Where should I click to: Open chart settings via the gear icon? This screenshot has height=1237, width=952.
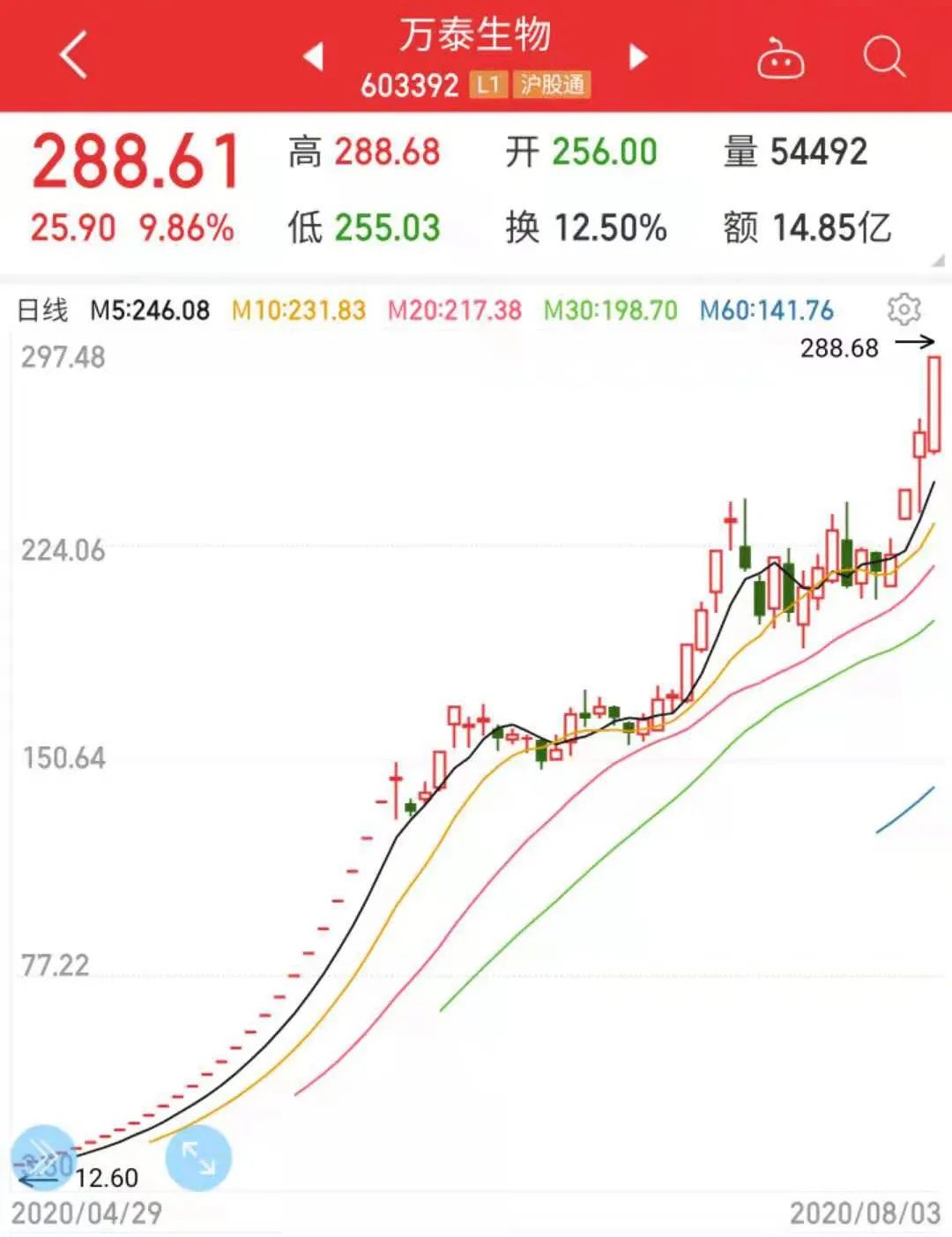(x=904, y=310)
